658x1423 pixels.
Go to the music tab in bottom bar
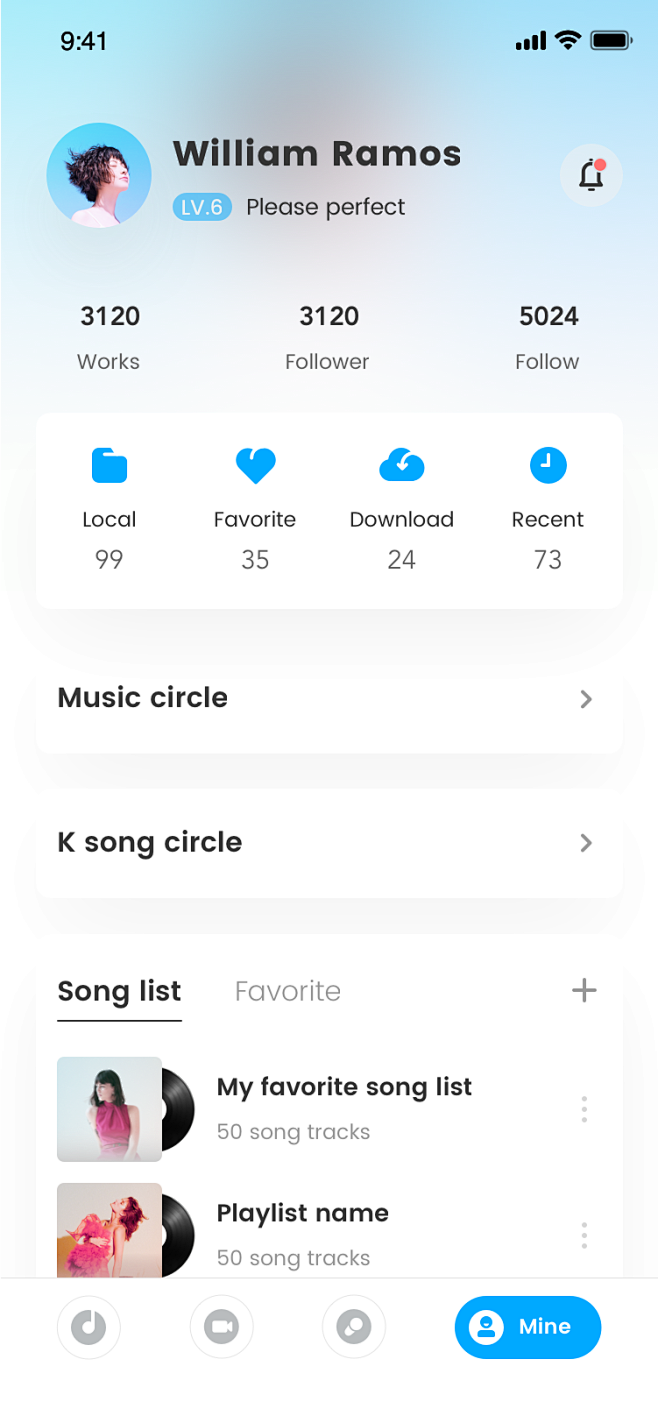(89, 1327)
